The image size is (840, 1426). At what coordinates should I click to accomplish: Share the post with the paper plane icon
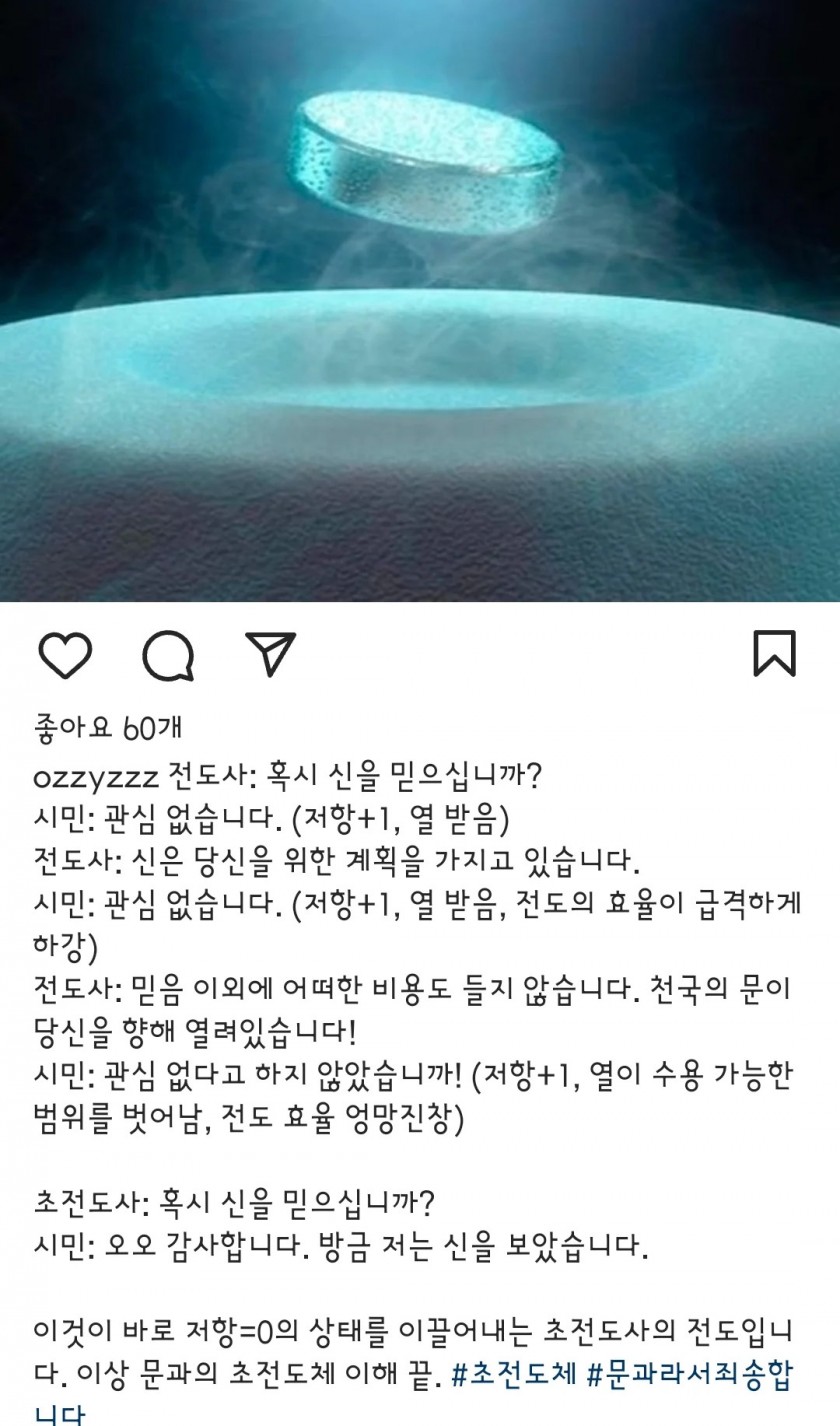(270, 653)
